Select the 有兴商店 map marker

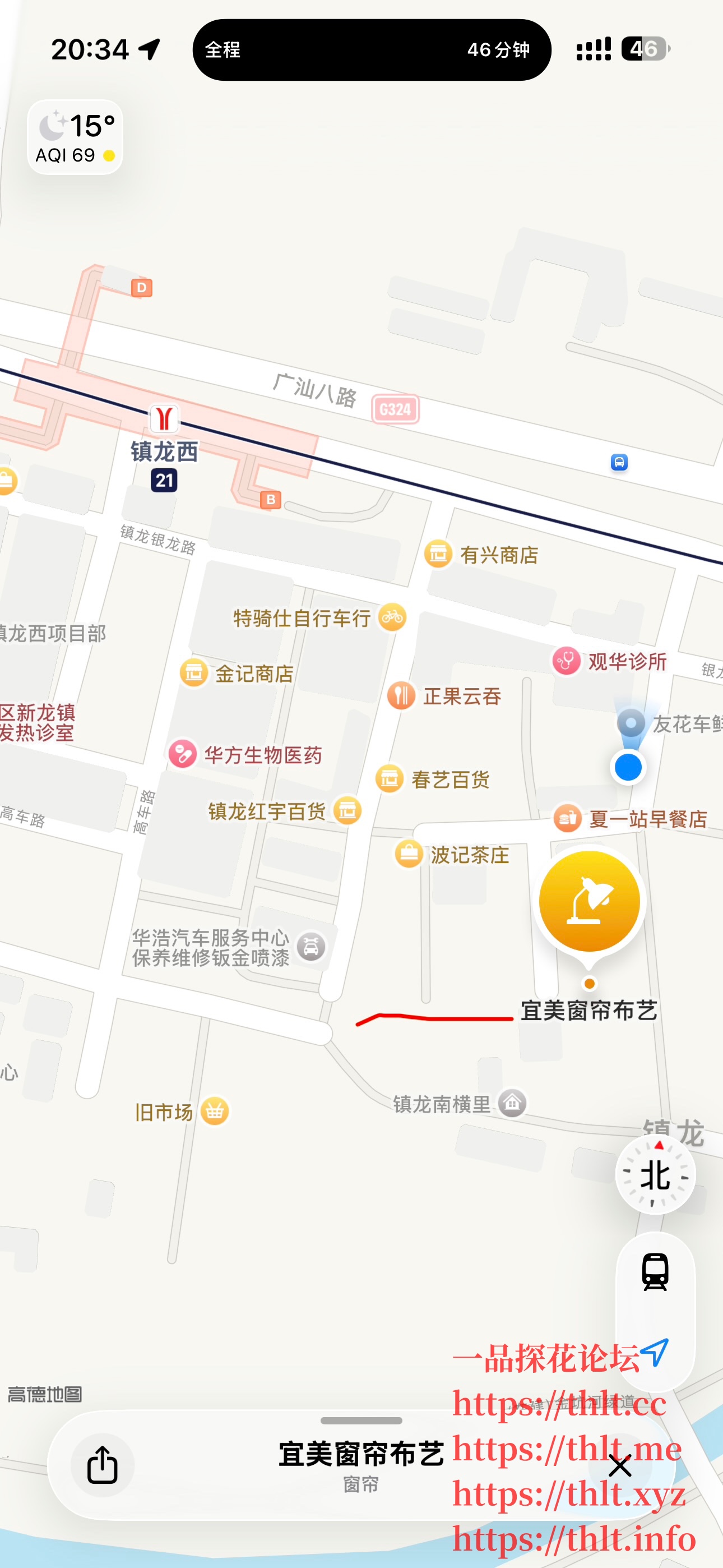pyautogui.click(x=438, y=554)
